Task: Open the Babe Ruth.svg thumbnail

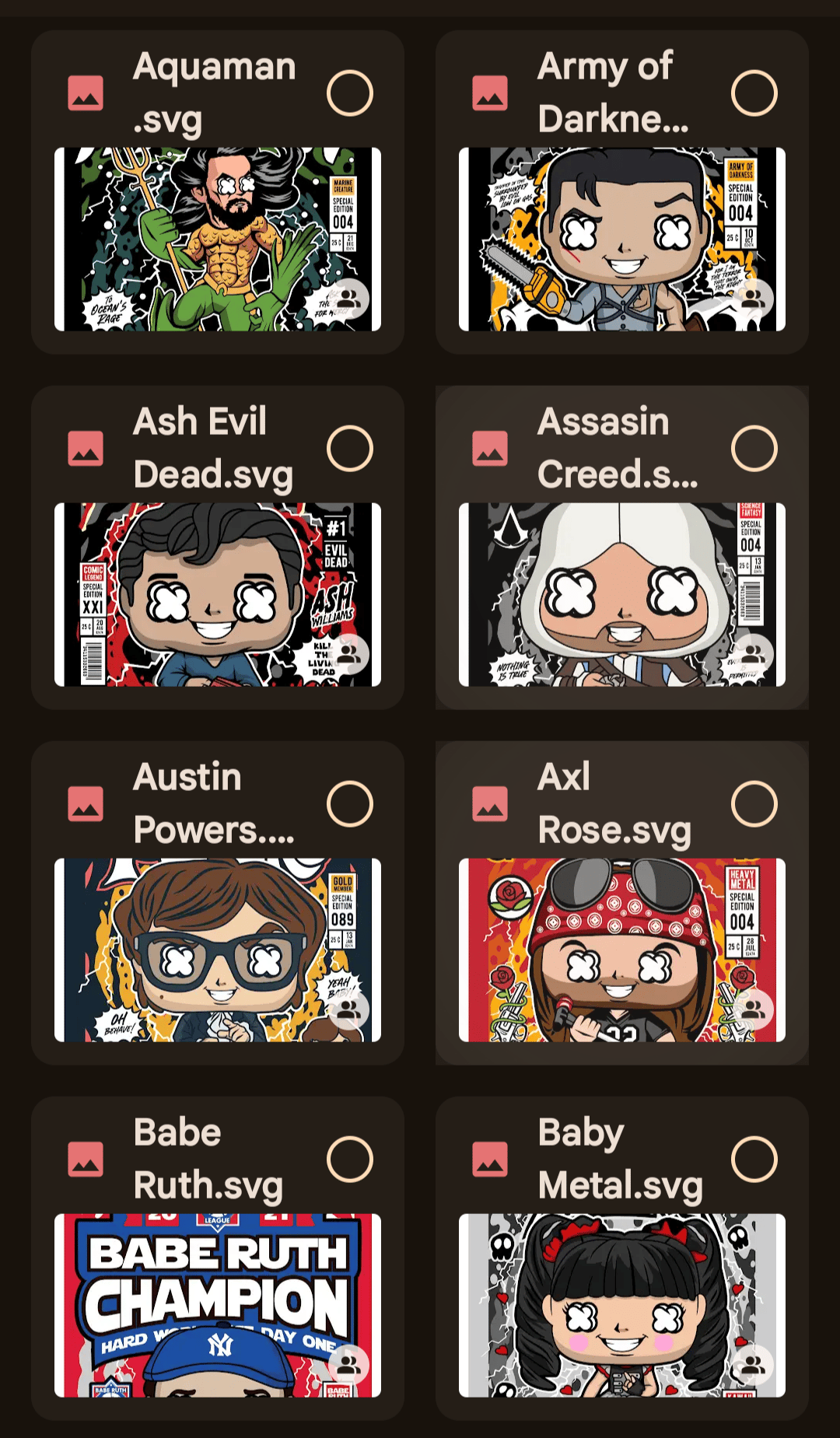Action: click(x=217, y=1305)
